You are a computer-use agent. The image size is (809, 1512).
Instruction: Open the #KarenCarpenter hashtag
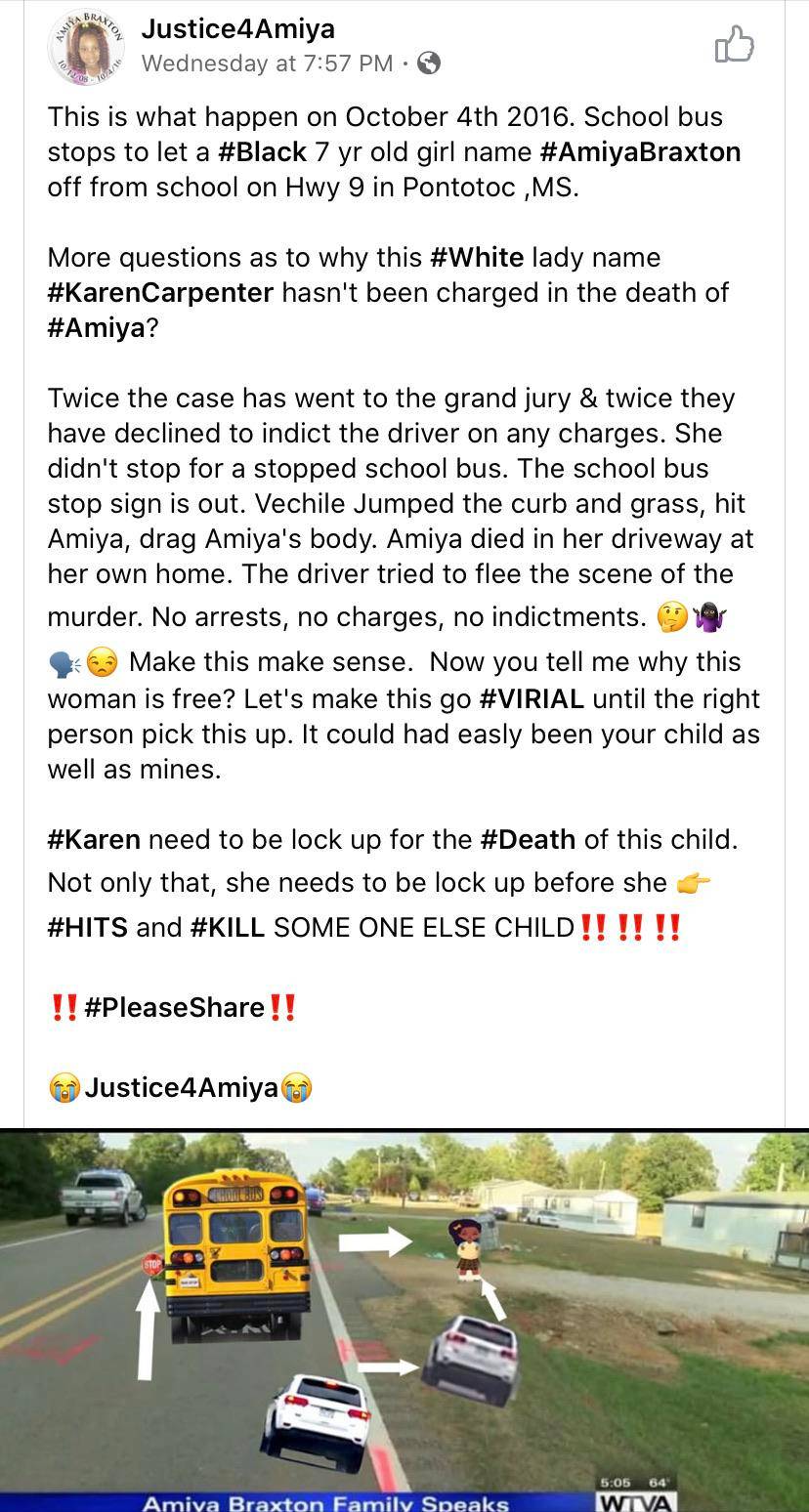pyautogui.click(x=160, y=292)
